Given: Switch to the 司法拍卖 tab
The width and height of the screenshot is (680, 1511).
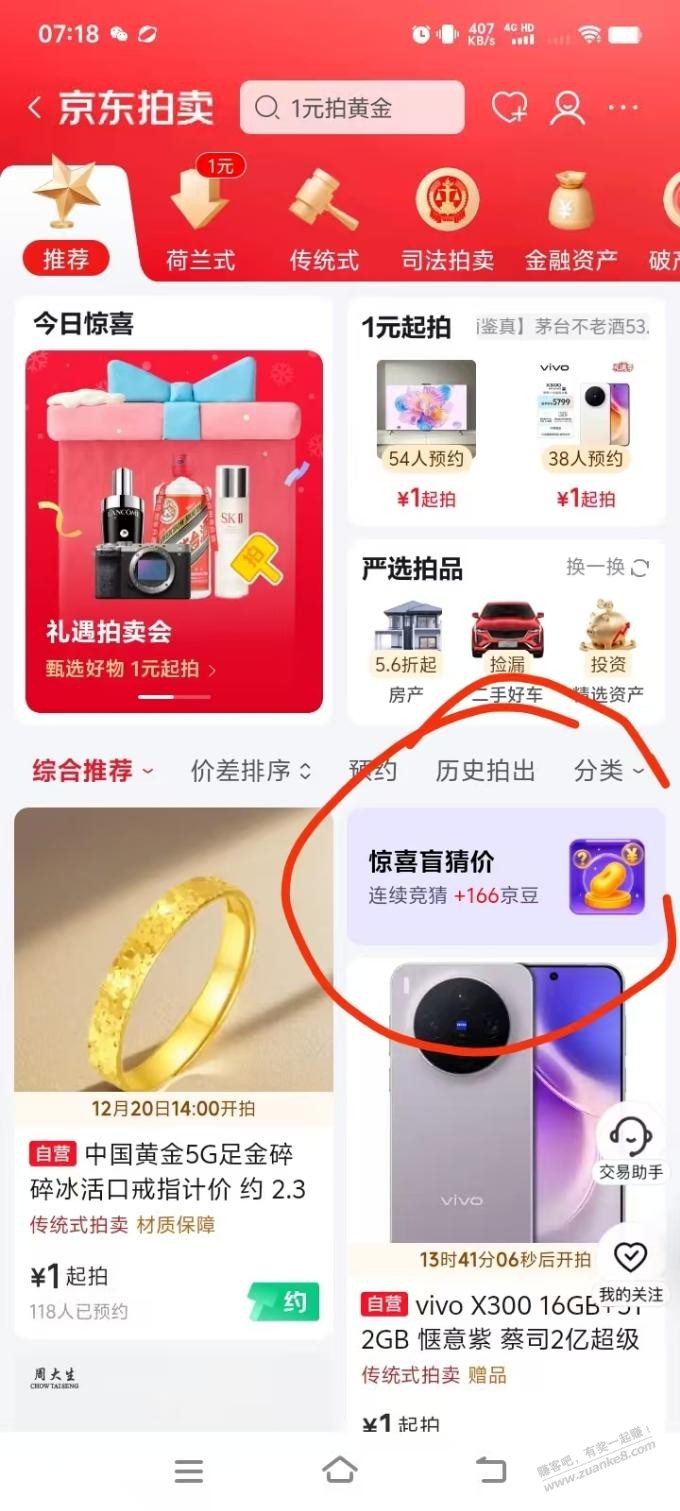Looking at the screenshot, I should click(447, 222).
